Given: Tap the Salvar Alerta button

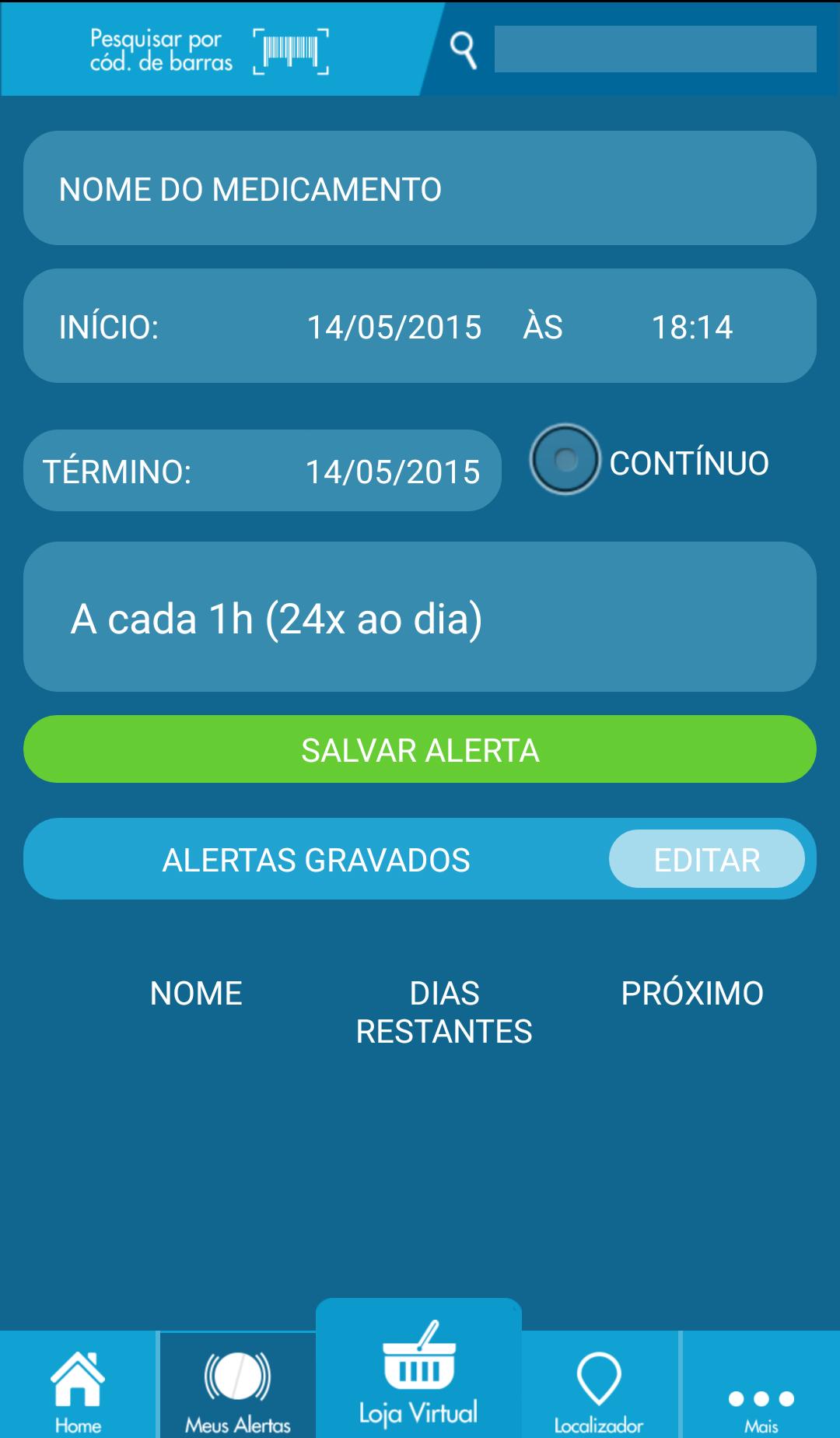Looking at the screenshot, I should pyautogui.click(x=420, y=749).
